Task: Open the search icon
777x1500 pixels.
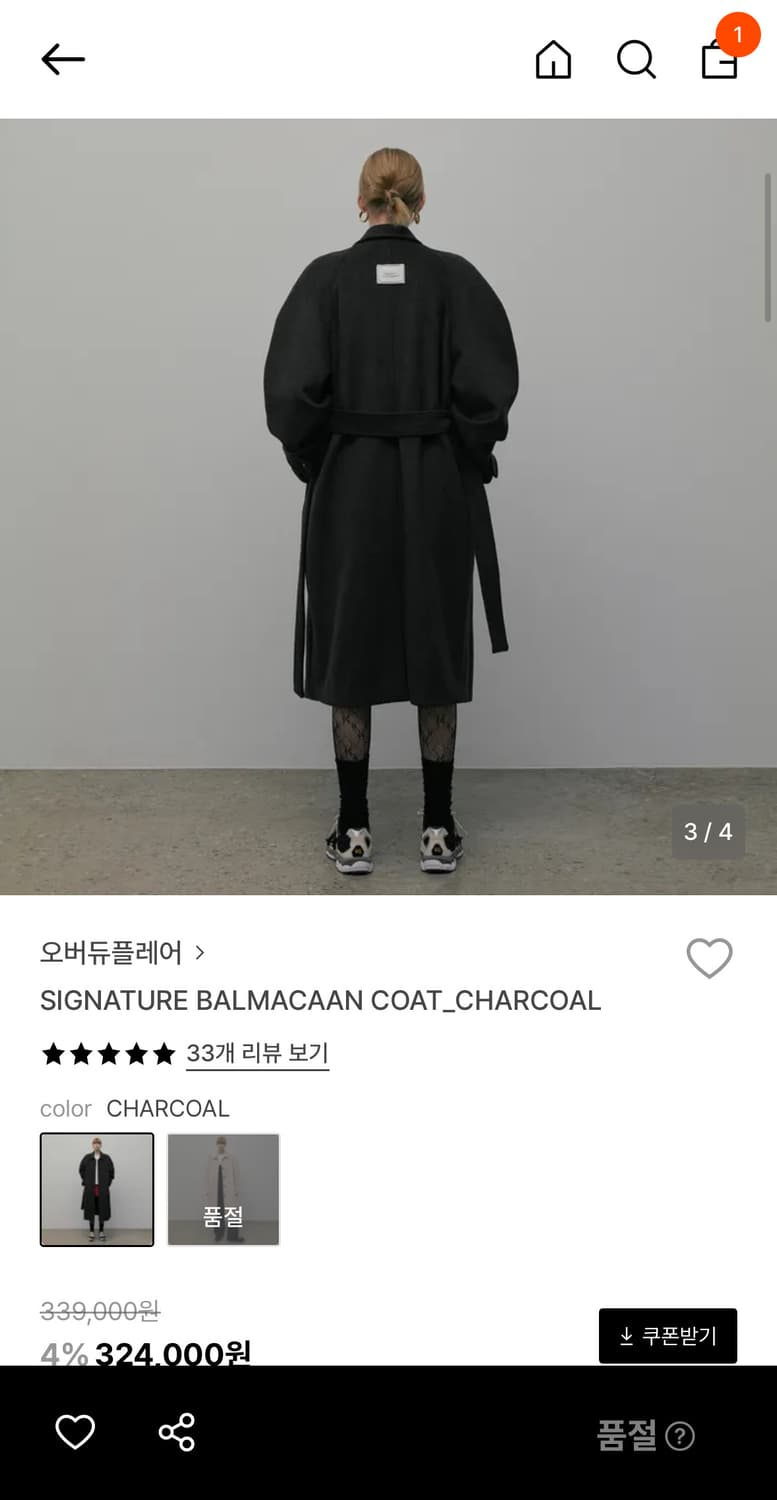Action: pyautogui.click(x=636, y=59)
